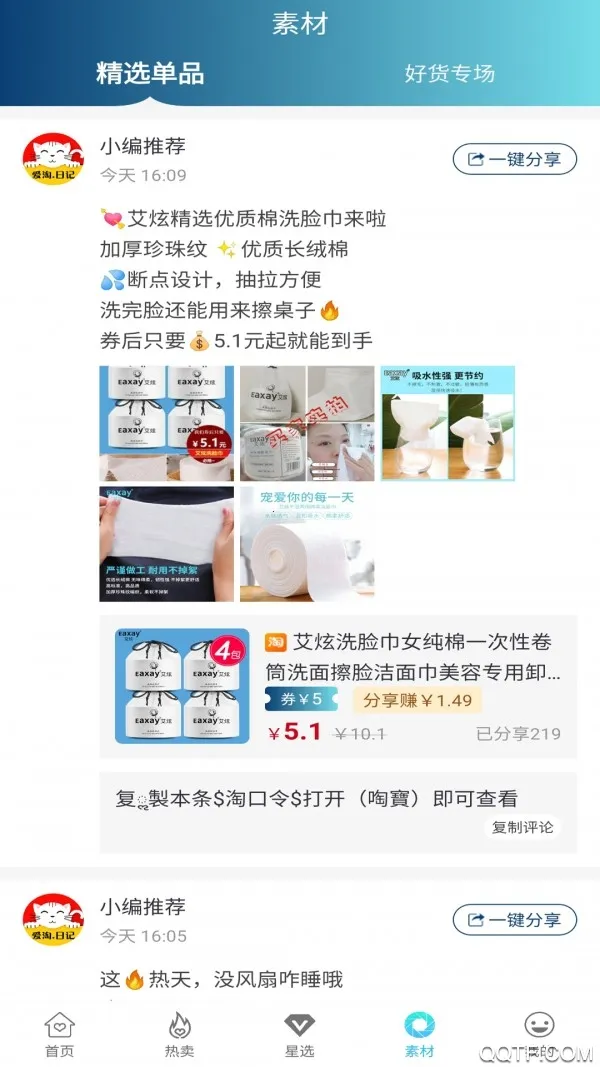Tap the 复制评论 button
Viewport: 600px width, 1067px height.
(522, 827)
